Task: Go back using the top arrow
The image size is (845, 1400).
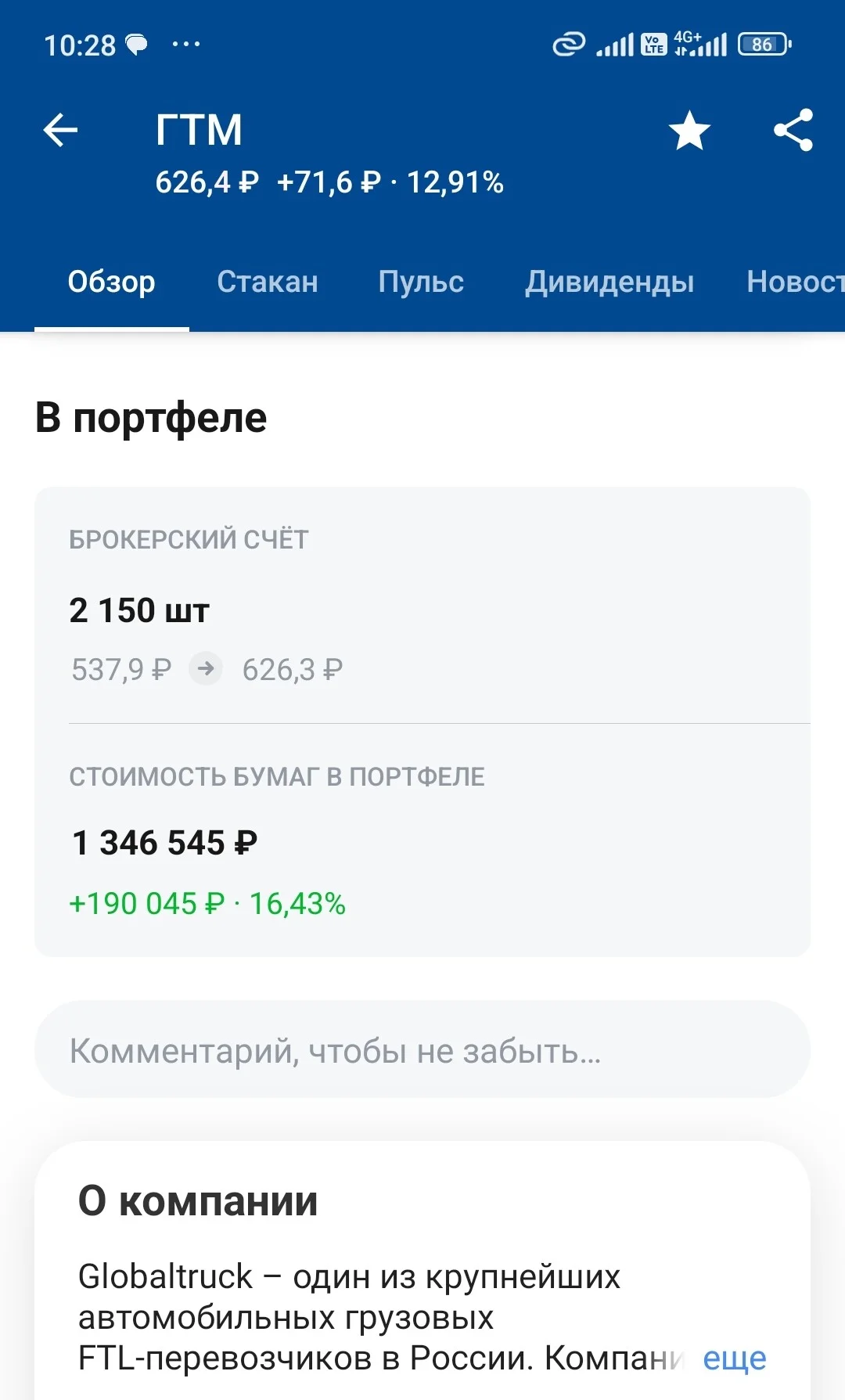Action: (60, 130)
